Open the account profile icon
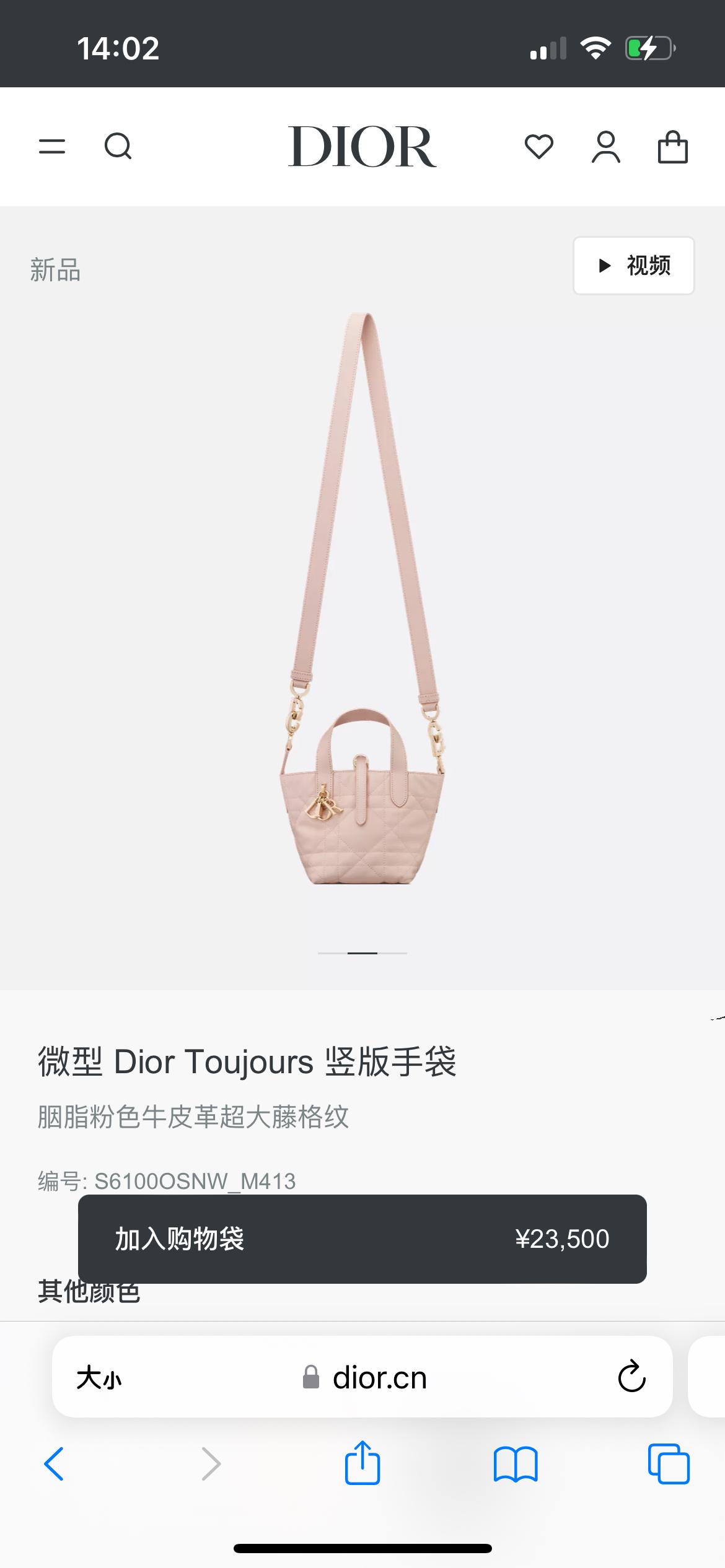 point(605,147)
